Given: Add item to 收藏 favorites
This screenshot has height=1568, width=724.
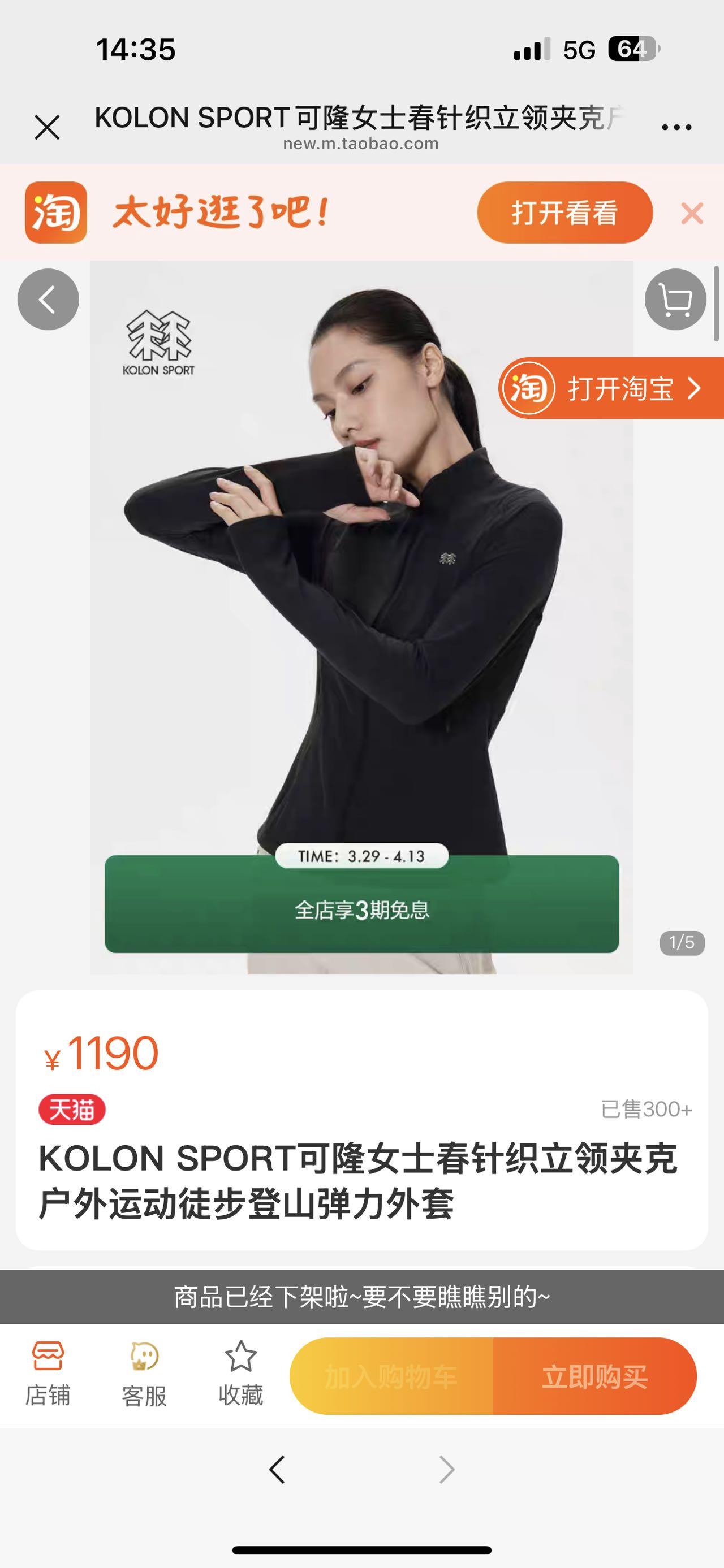Looking at the screenshot, I should 240,1376.
